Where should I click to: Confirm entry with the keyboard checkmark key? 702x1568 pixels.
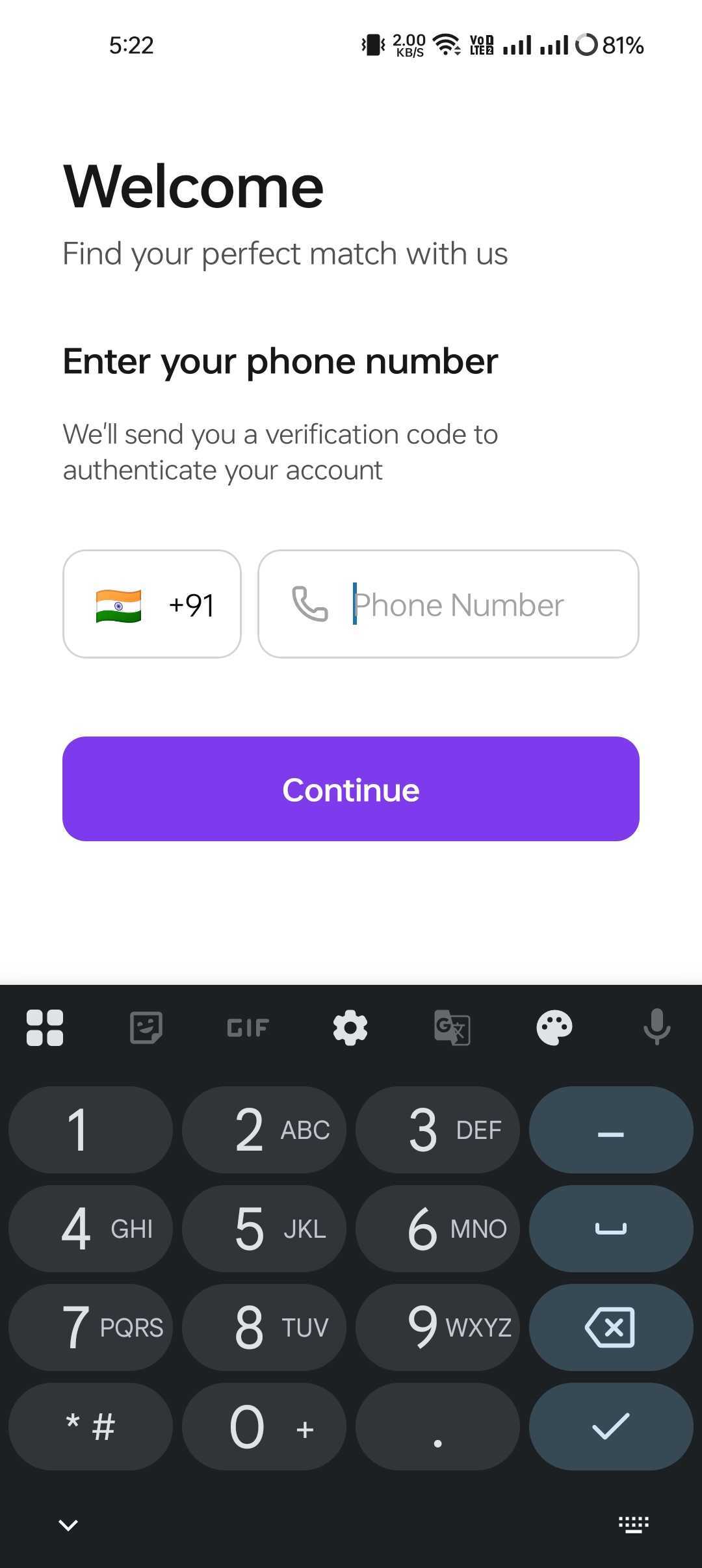click(x=610, y=1426)
